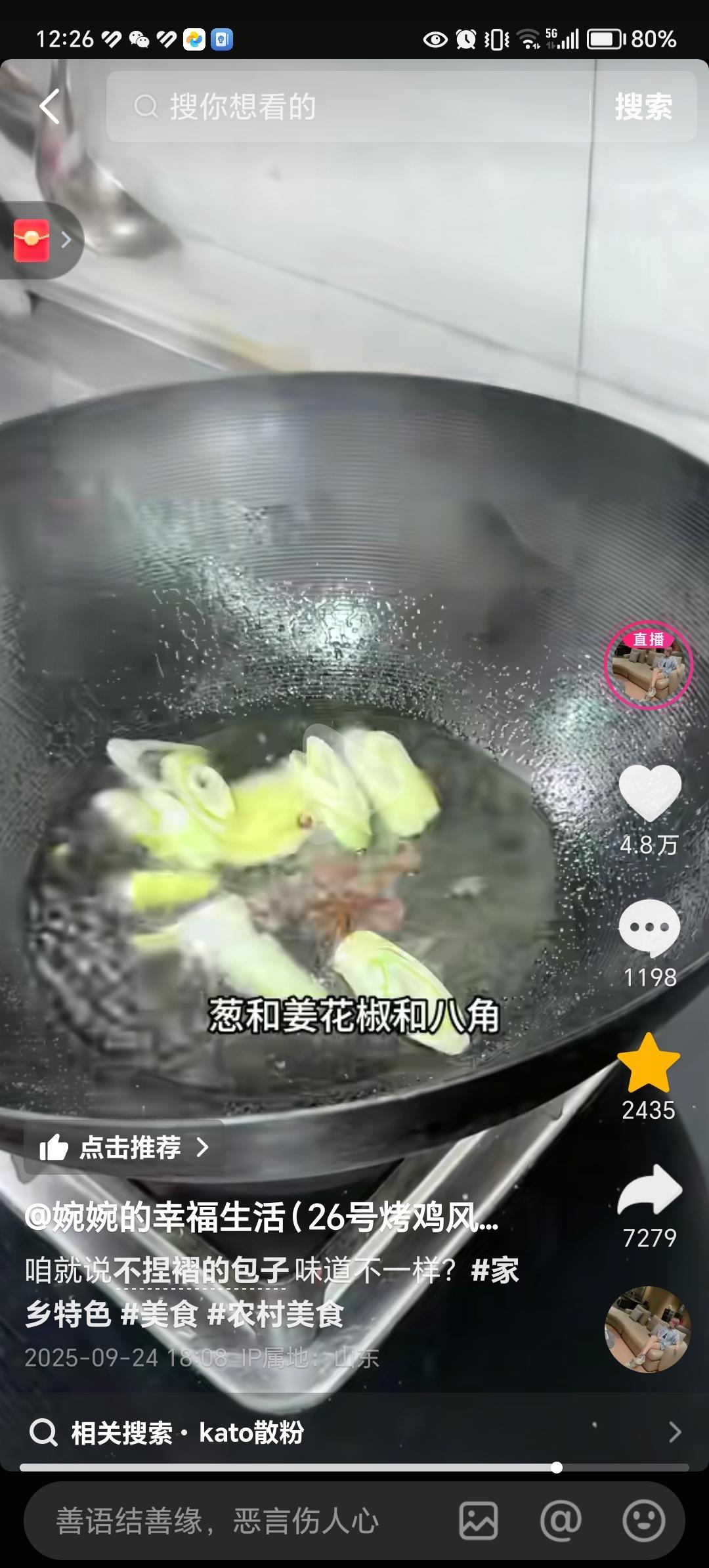Tap the 搜你想看的 search field
Image resolution: width=709 pixels, height=1568 pixels.
point(348,106)
